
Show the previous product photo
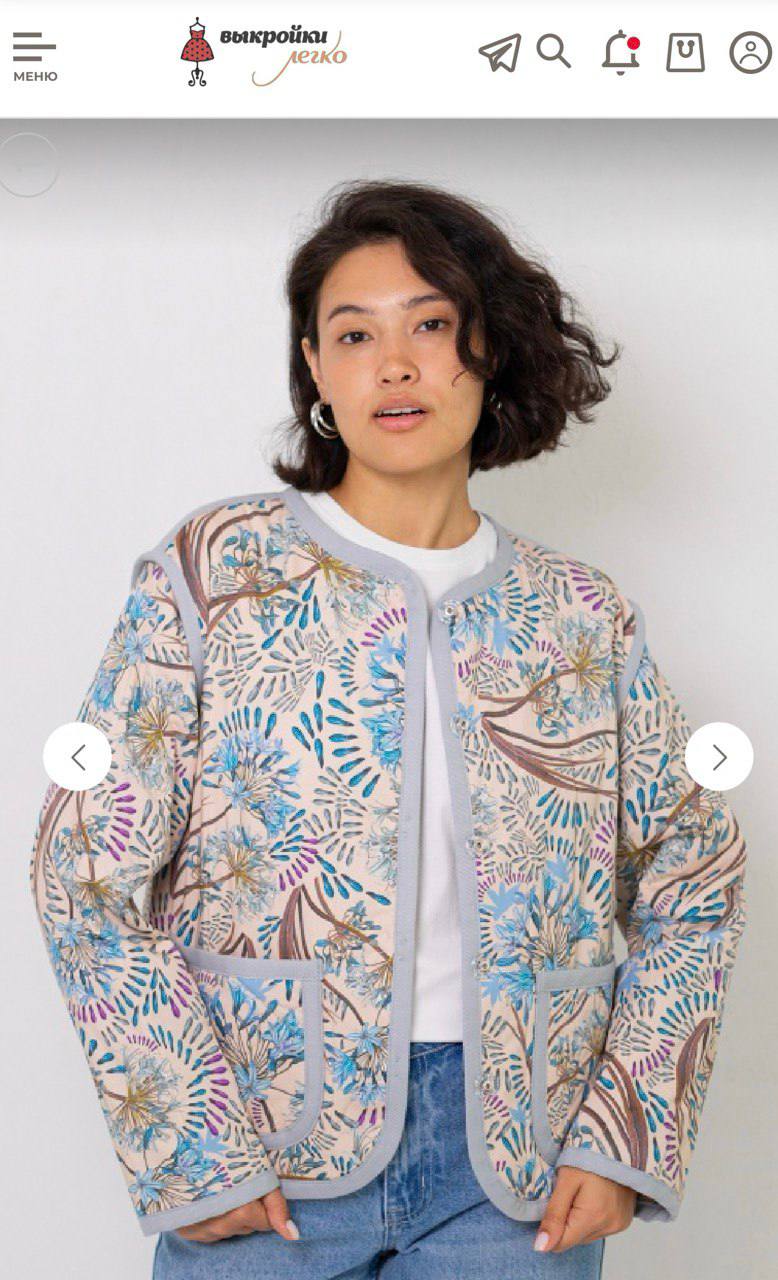[78, 757]
